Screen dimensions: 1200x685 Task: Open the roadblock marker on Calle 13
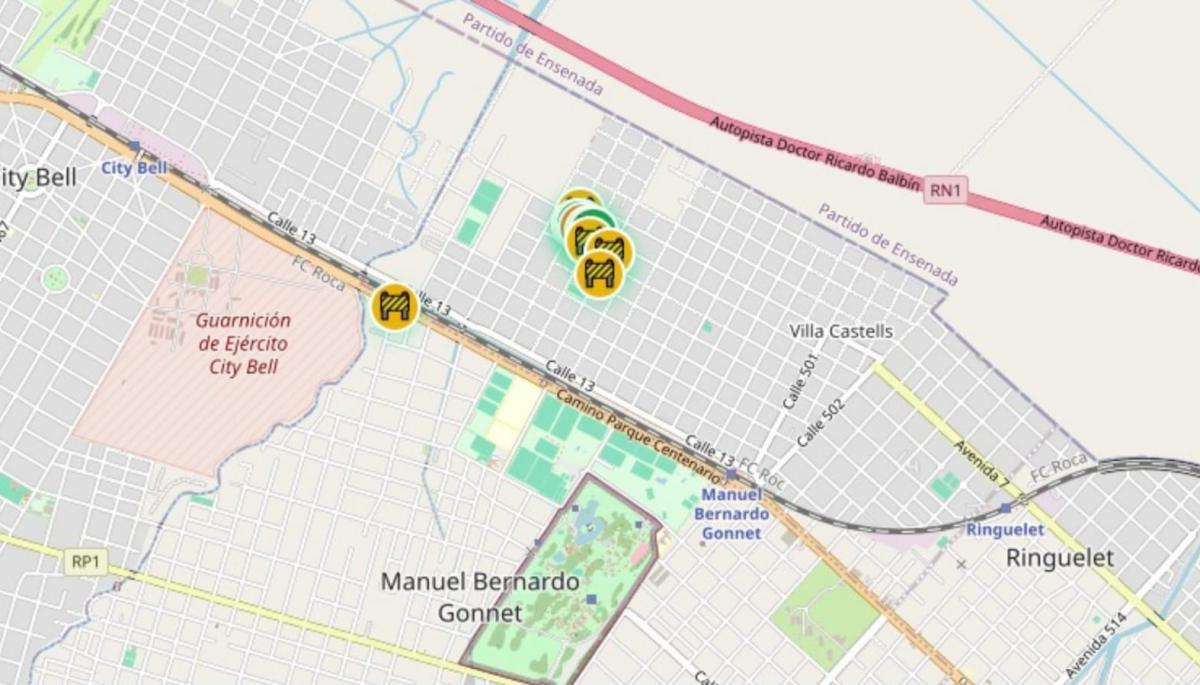click(x=394, y=306)
